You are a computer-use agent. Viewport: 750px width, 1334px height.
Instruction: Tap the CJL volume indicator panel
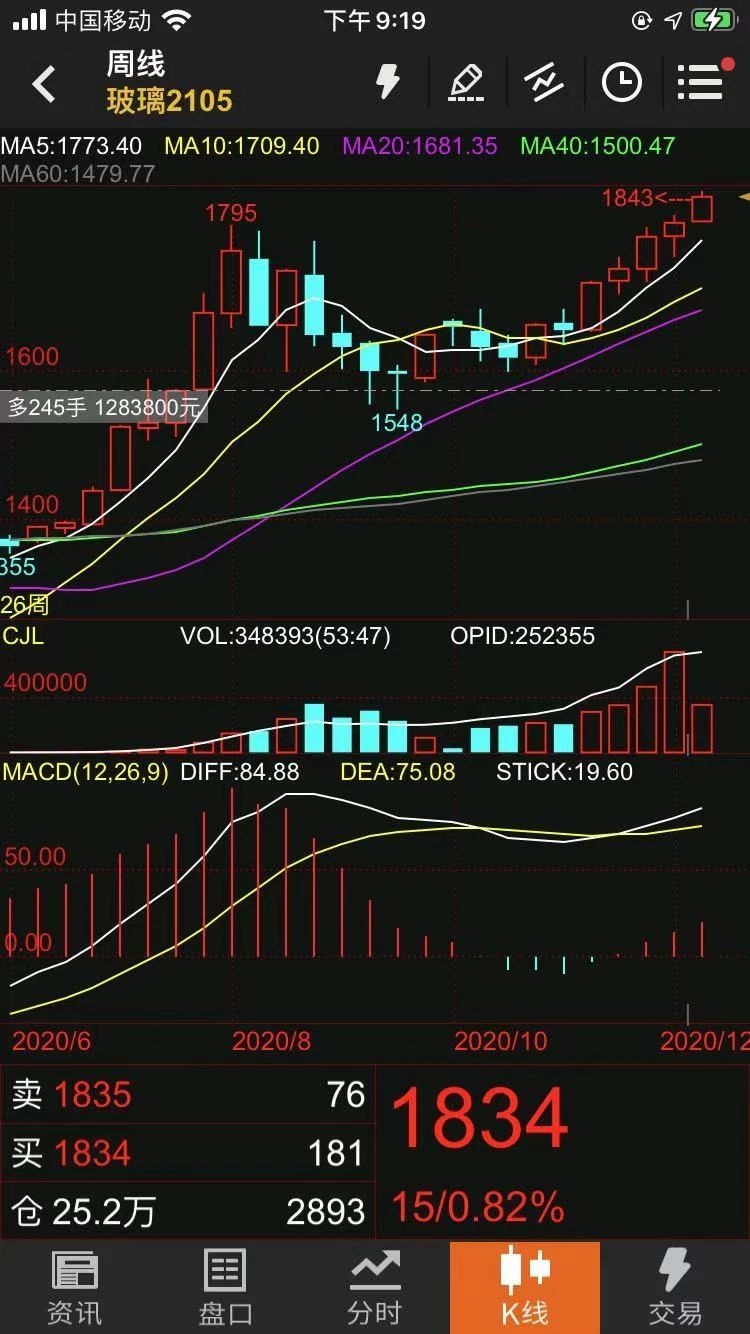(x=375, y=700)
